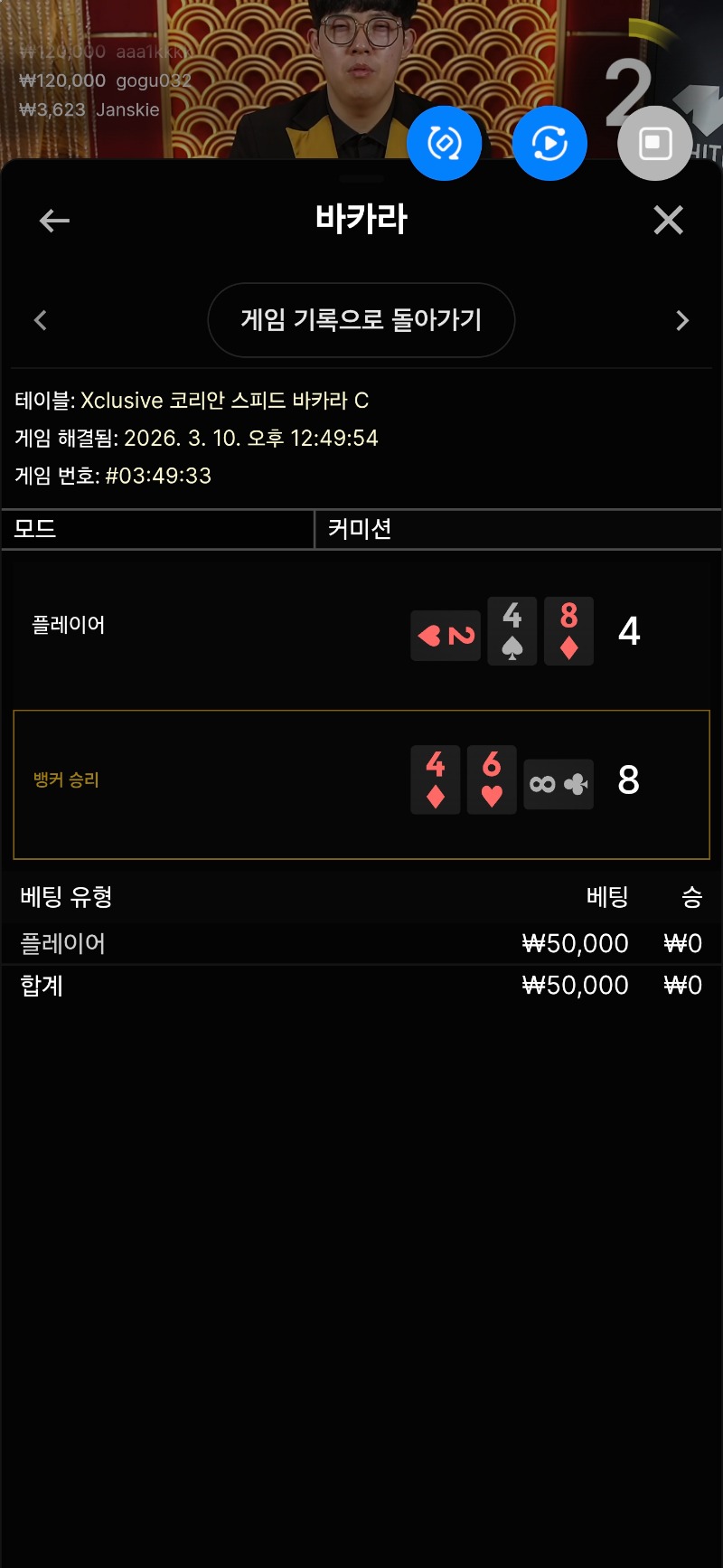
Task: View the previous game record
Action: click(x=41, y=320)
